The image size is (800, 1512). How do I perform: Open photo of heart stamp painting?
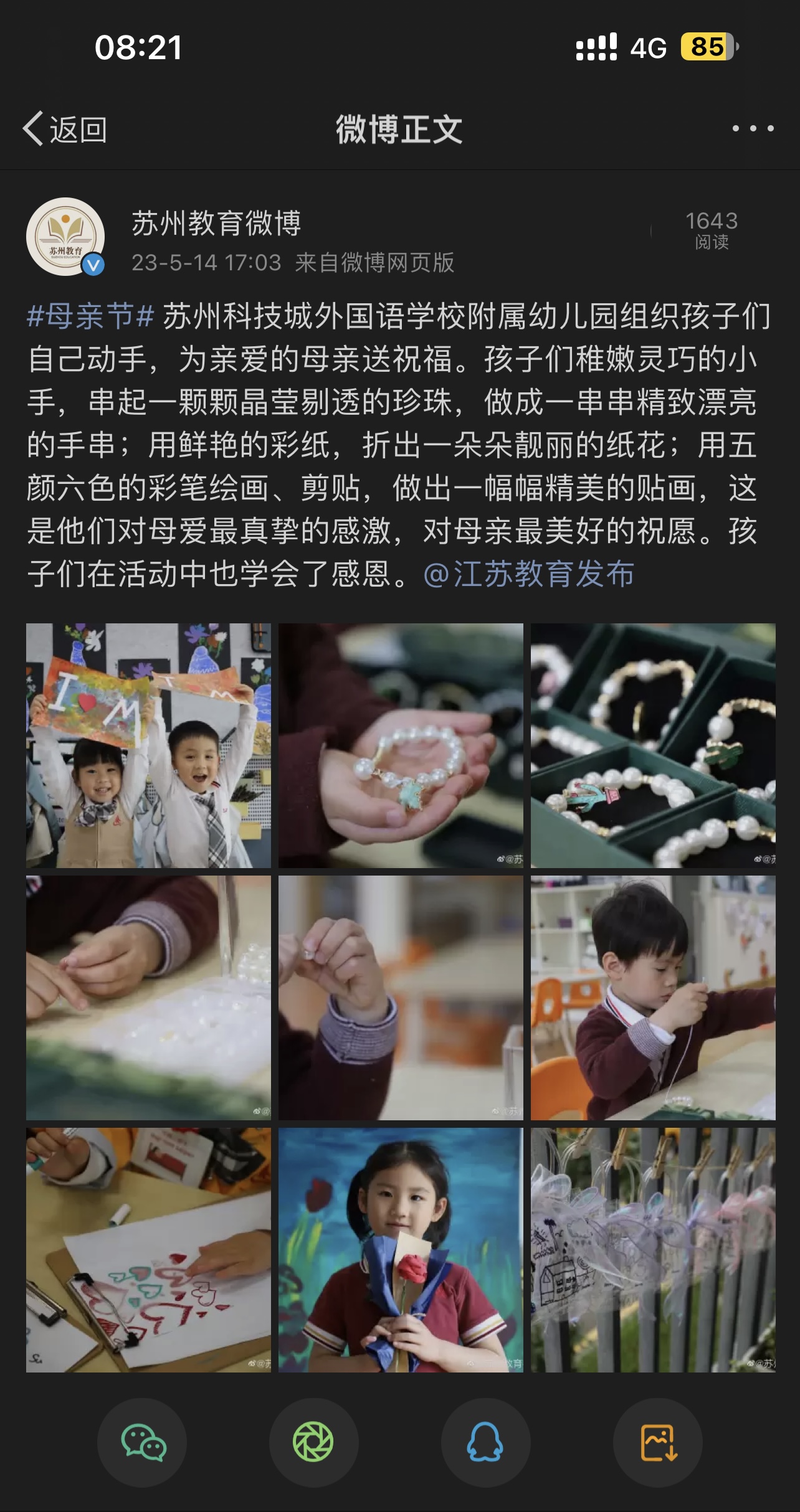(148, 1250)
